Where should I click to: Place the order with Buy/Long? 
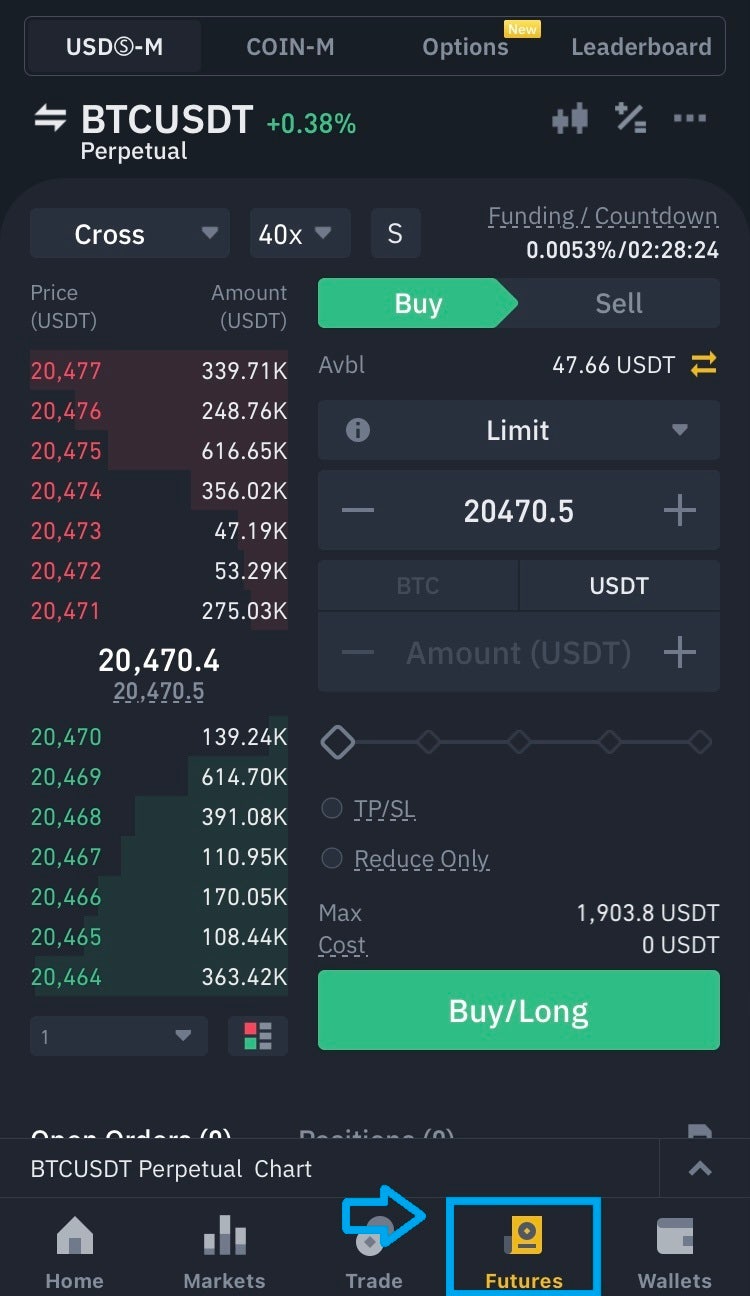pyautogui.click(x=518, y=1011)
